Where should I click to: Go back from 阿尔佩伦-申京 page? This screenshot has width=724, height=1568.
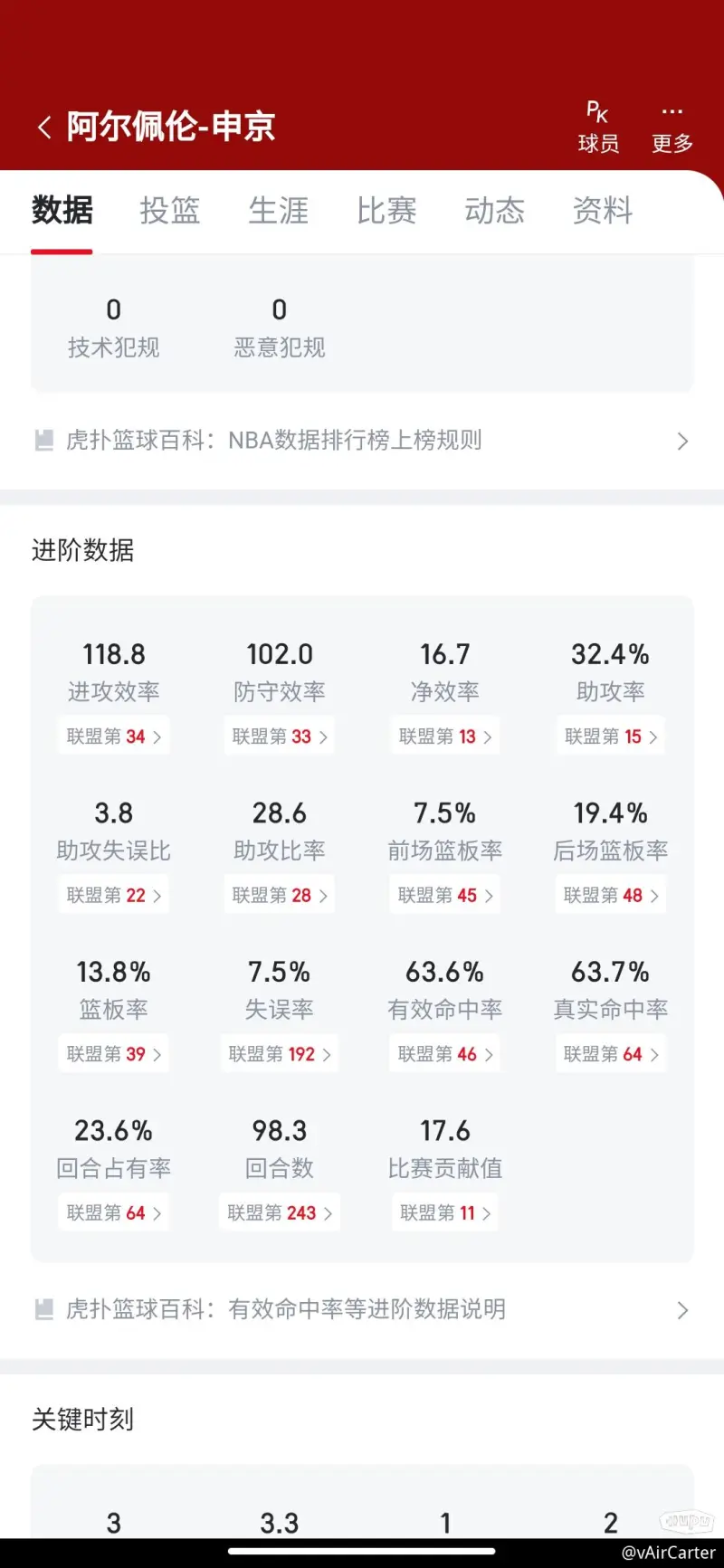click(x=44, y=128)
